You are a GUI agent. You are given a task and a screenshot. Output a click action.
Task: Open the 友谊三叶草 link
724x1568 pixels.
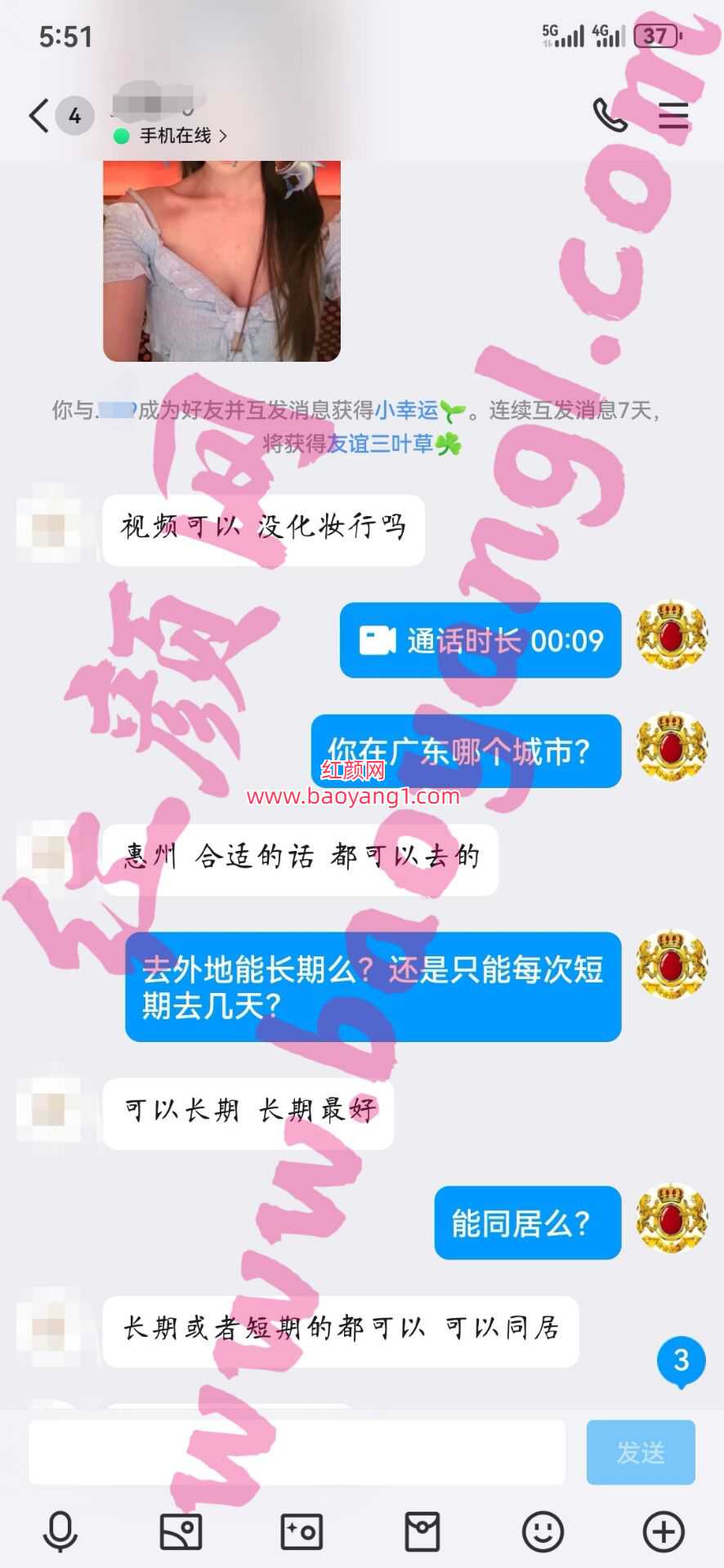click(380, 443)
